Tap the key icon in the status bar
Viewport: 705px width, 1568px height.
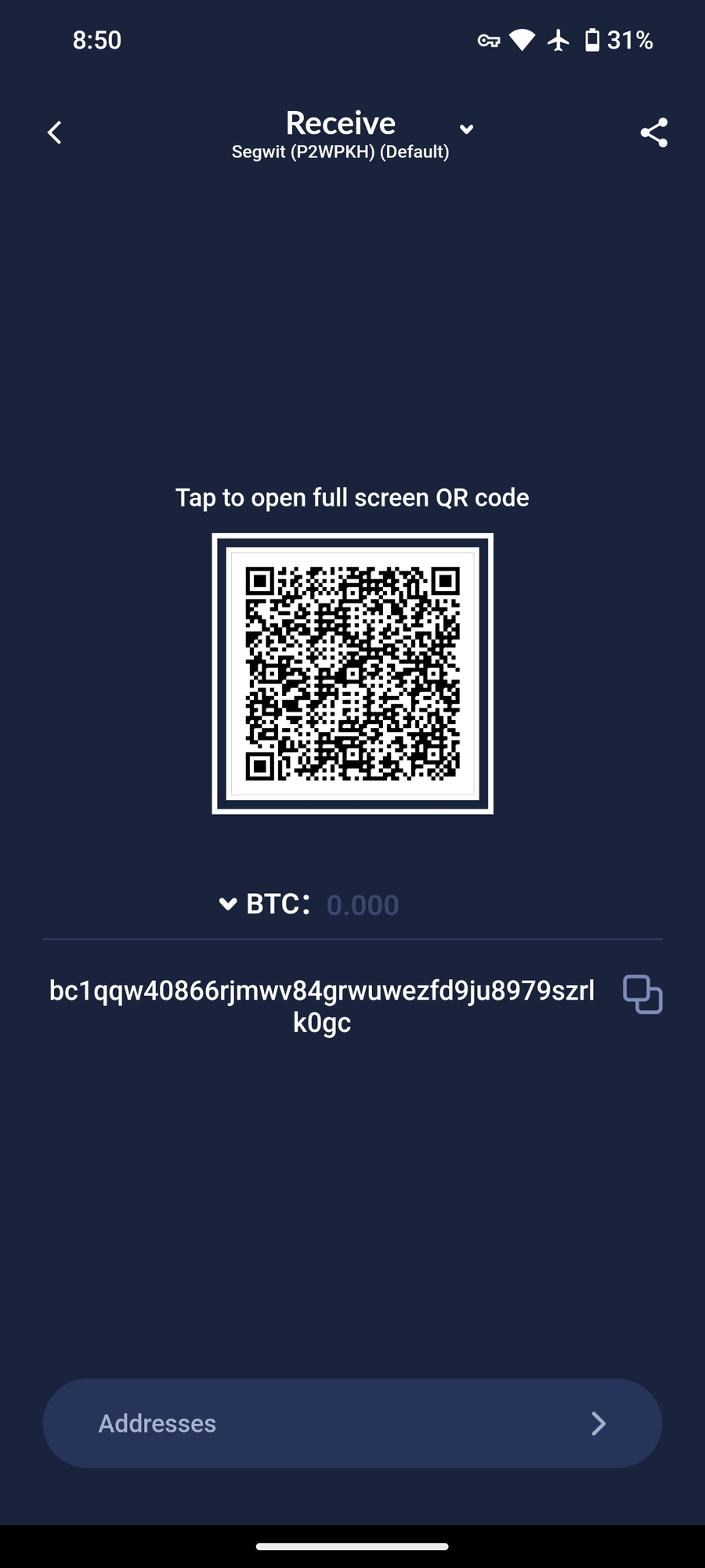488,40
